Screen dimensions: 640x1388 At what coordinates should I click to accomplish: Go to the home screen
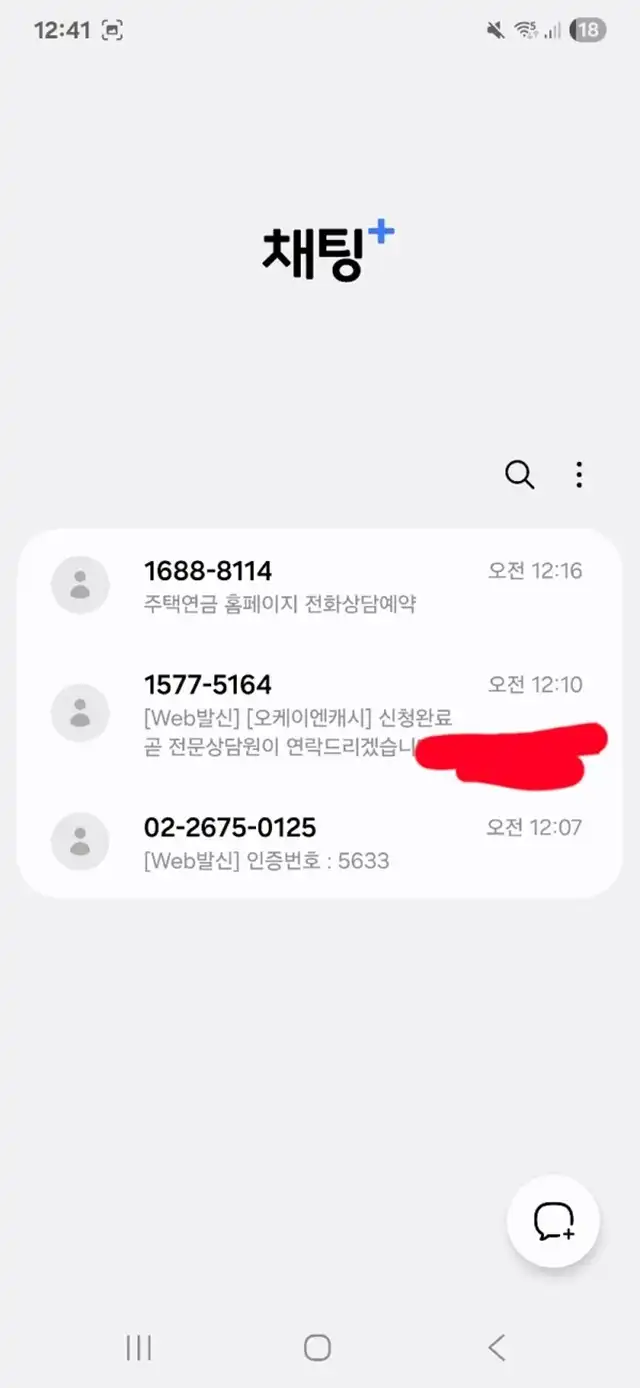(317, 1347)
